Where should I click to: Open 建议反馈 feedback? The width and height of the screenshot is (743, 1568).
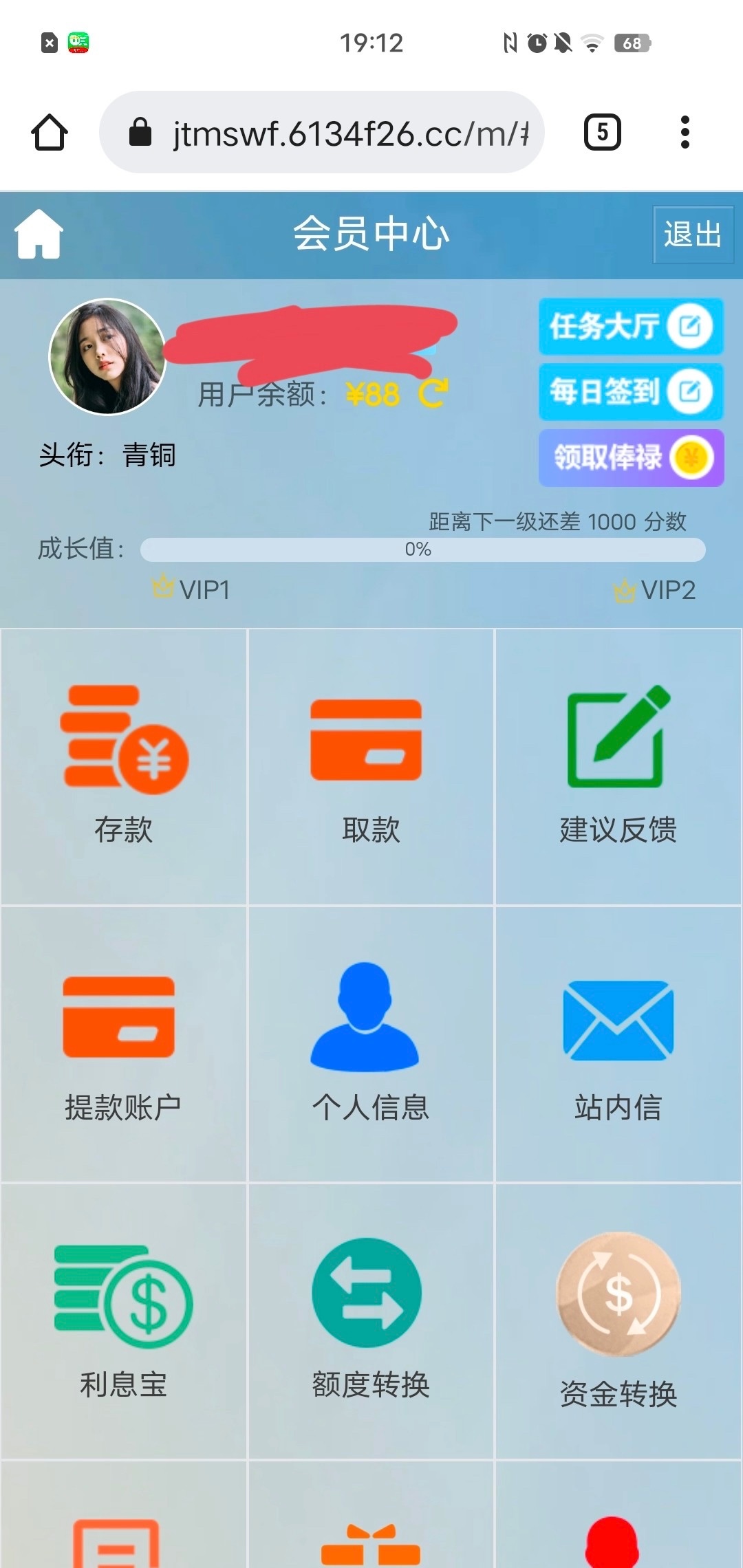click(x=618, y=766)
